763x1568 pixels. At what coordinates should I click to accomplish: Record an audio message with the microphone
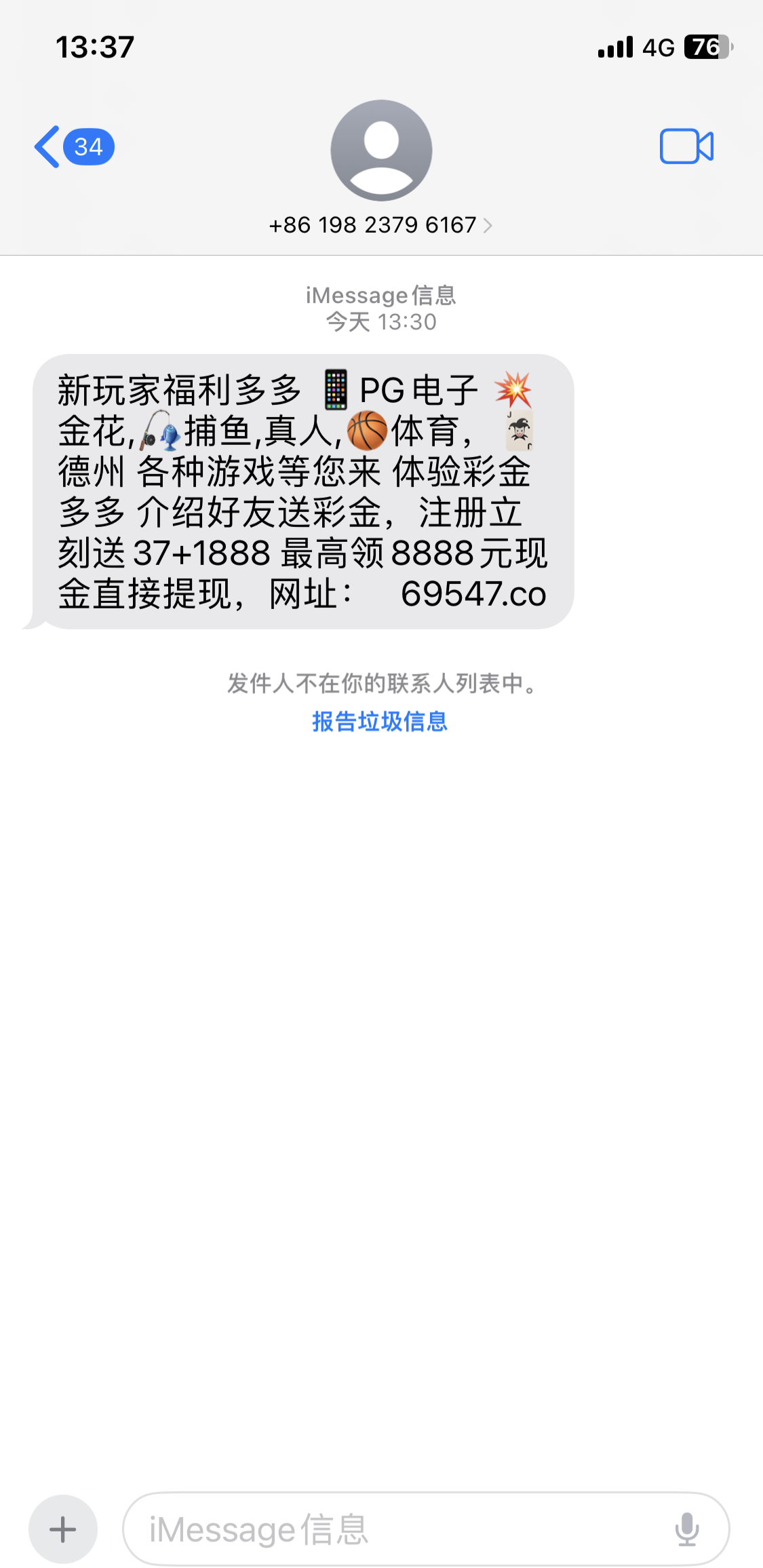686,1529
